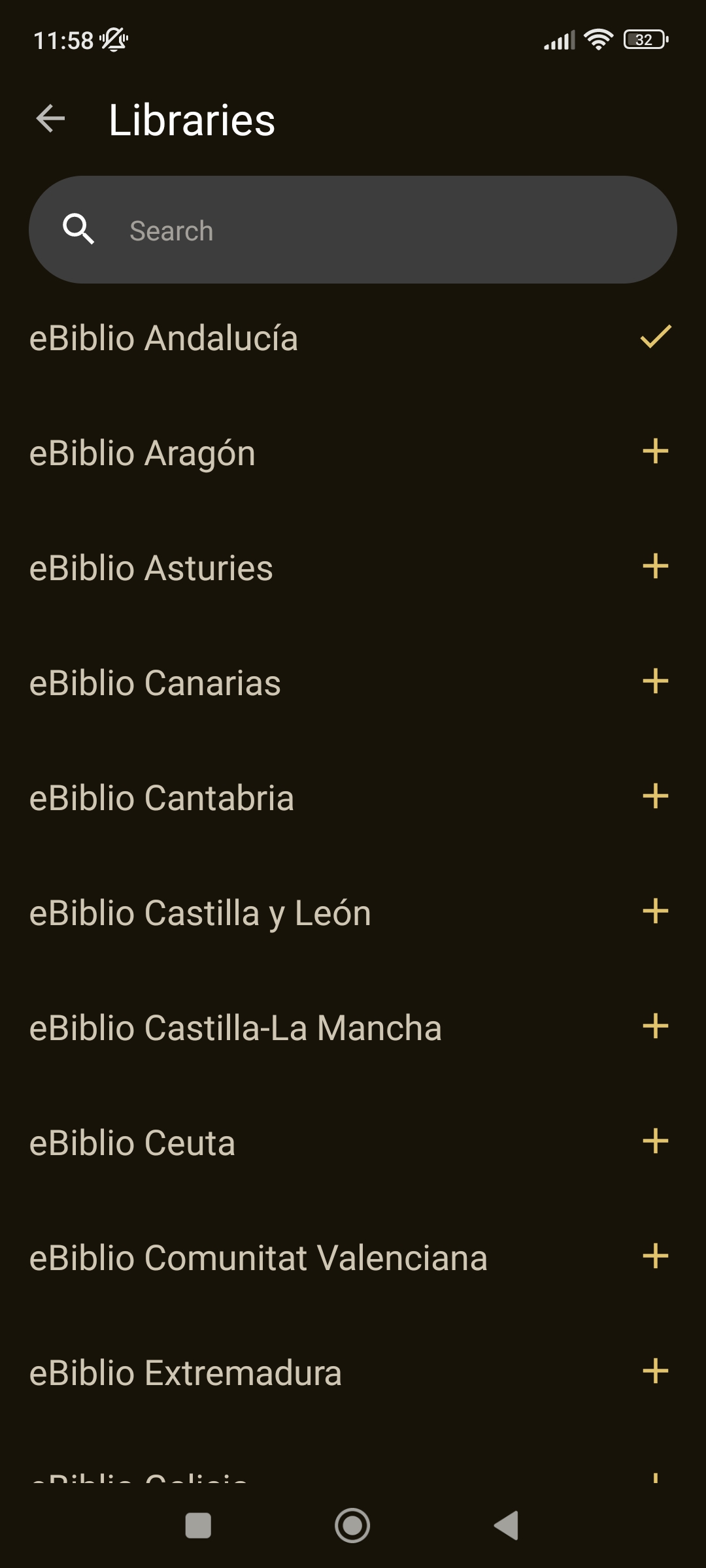Add the eBiblio Aragón library
This screenshot has height=1568, width=706.
(656, 451)
